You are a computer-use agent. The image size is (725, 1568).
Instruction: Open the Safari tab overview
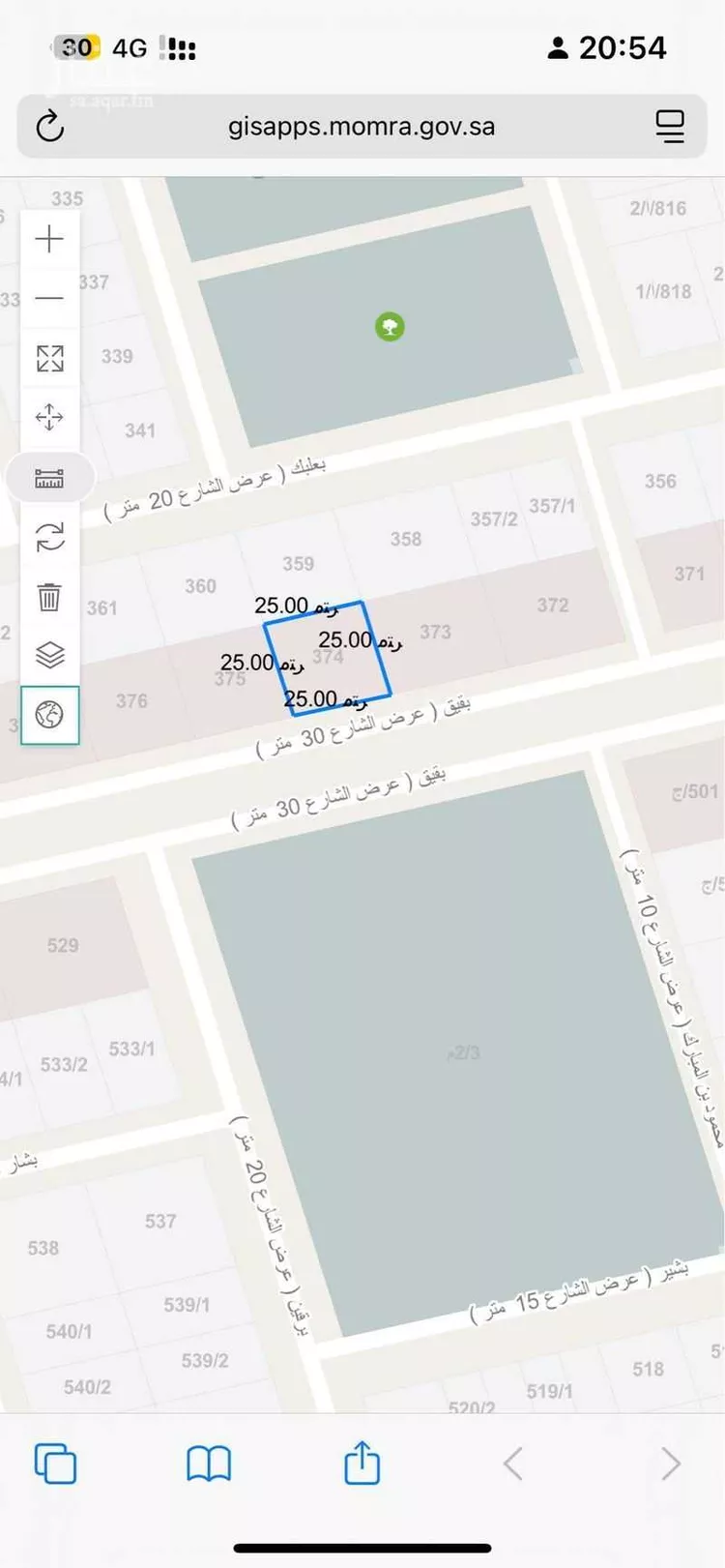click(55, 1464)
